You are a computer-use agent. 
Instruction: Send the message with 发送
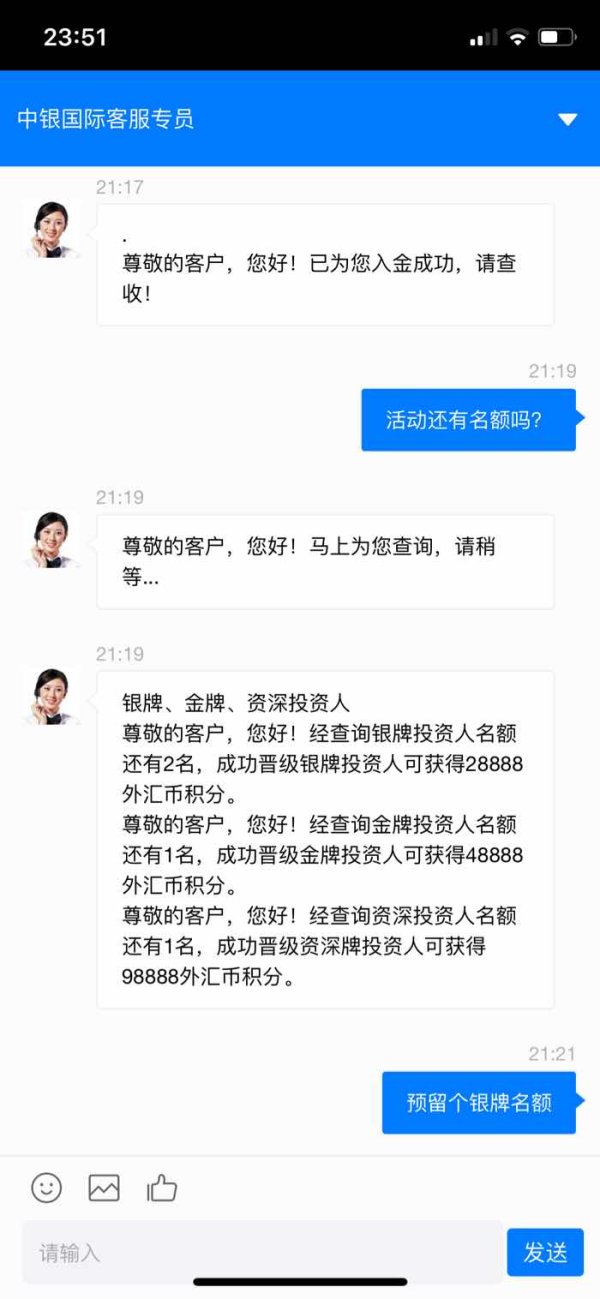click(x=545, y=1252)
